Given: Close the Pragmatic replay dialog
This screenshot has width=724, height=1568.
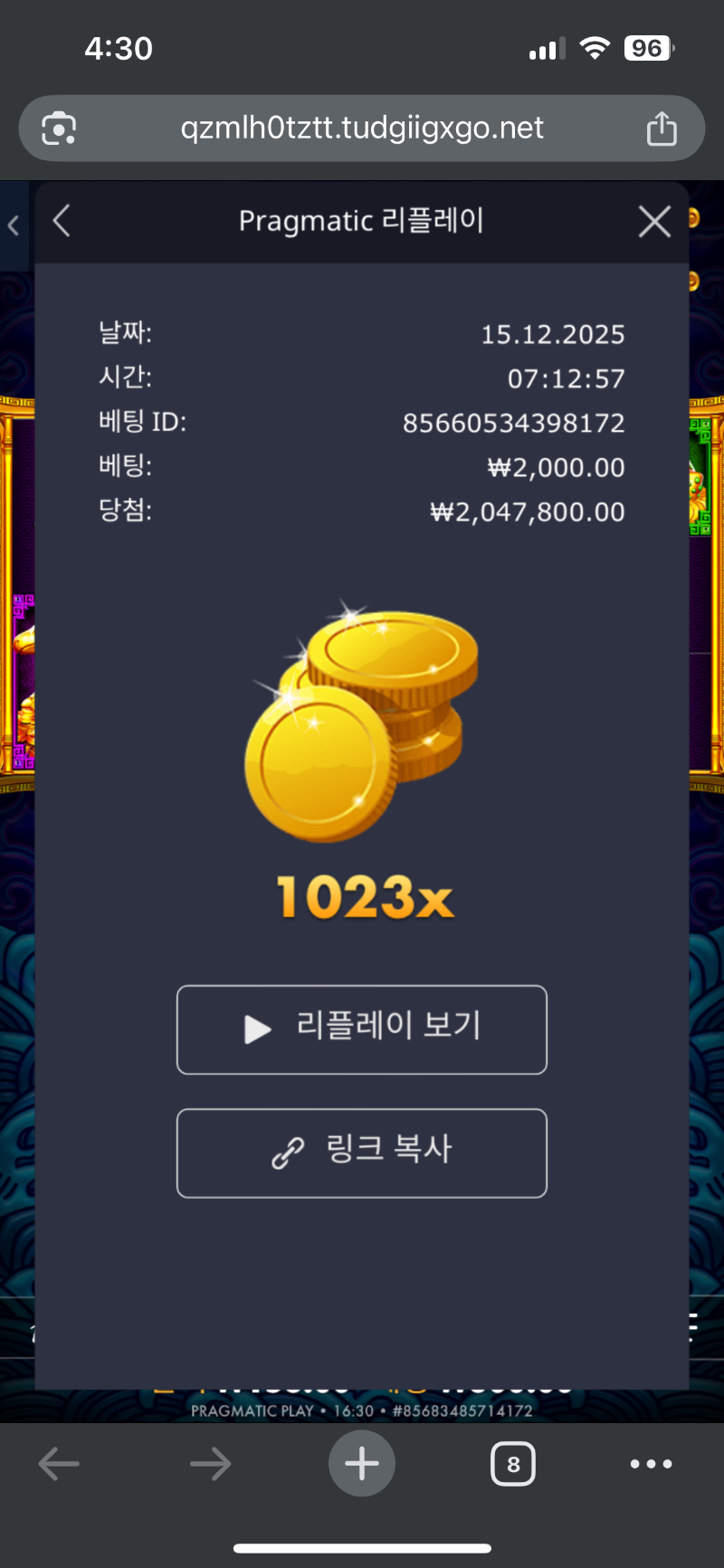Looking at the screenshot, I should (x=654, y=221).
